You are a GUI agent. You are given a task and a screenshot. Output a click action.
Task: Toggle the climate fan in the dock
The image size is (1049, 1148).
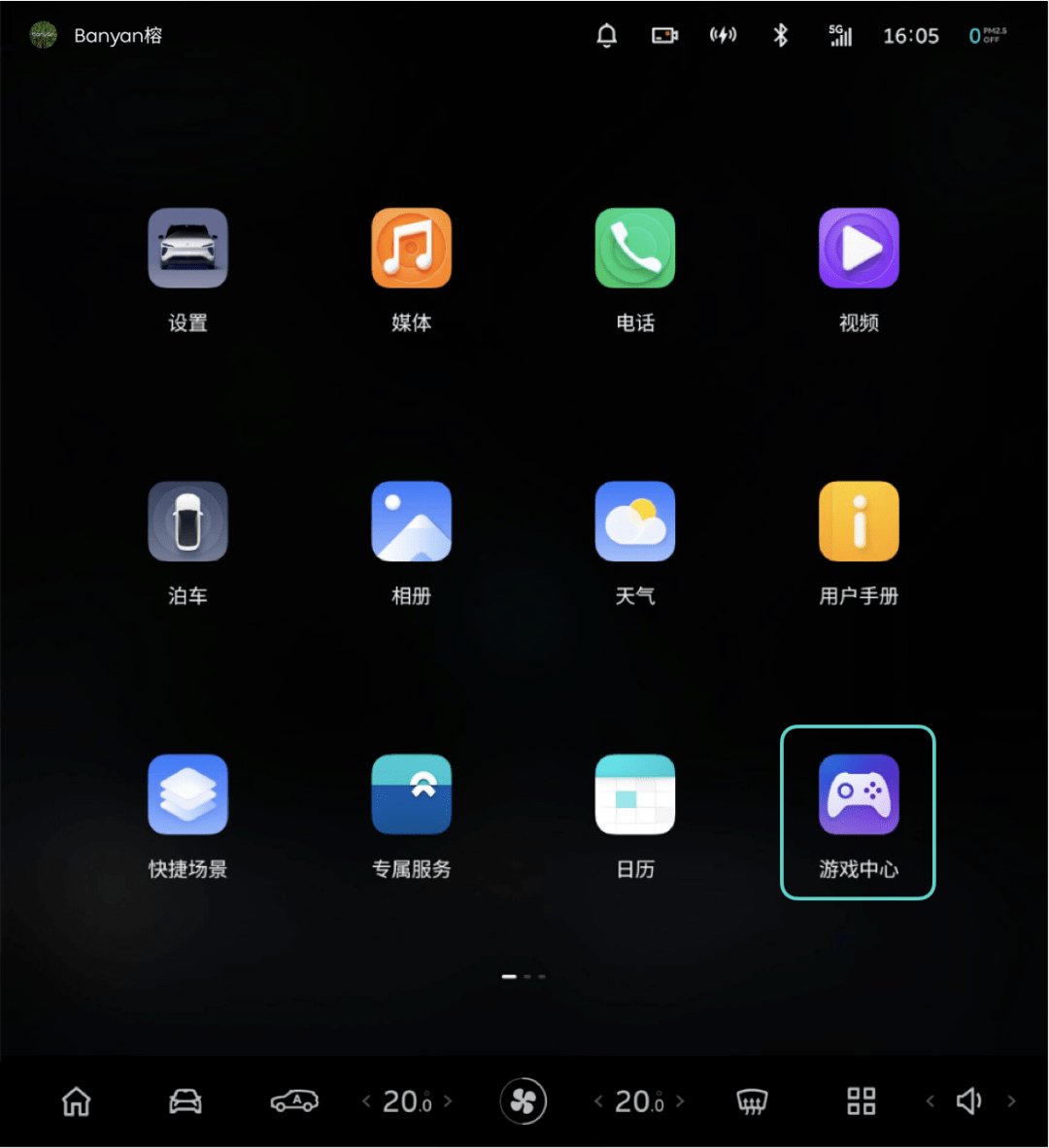[524, 1100]
